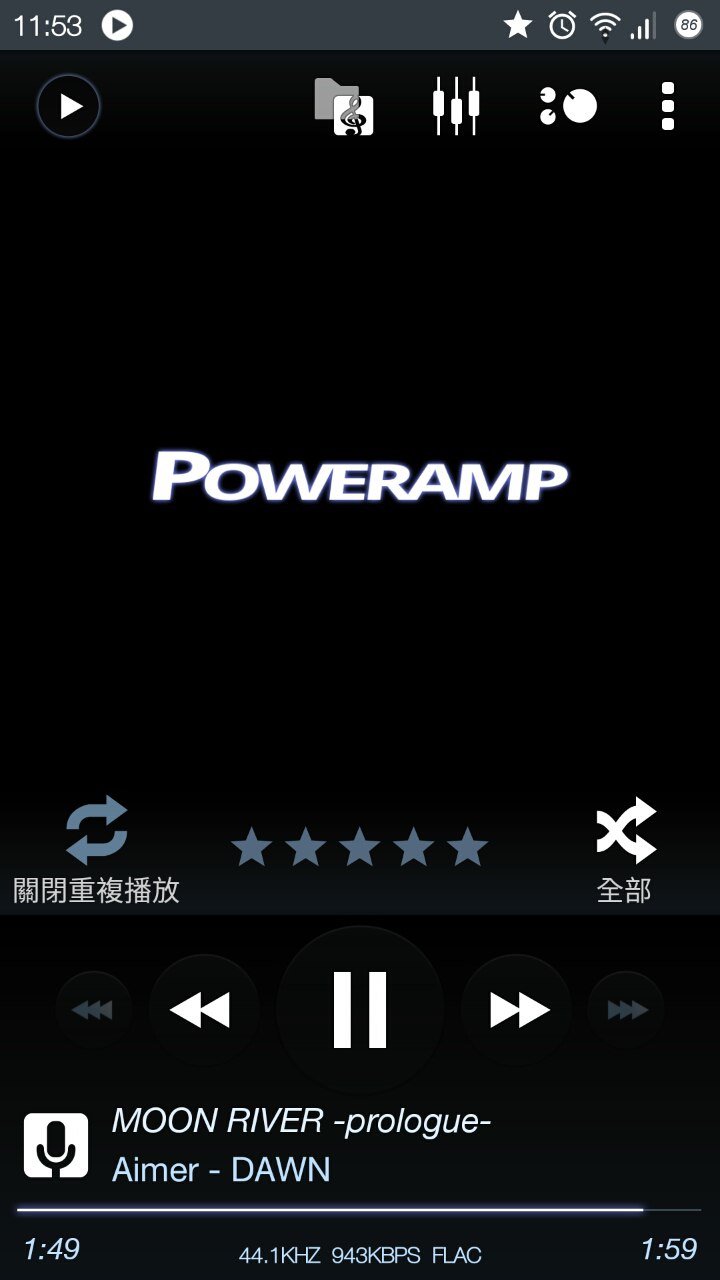
Task: Pause the current song
Action: (x=359, y=1009)
